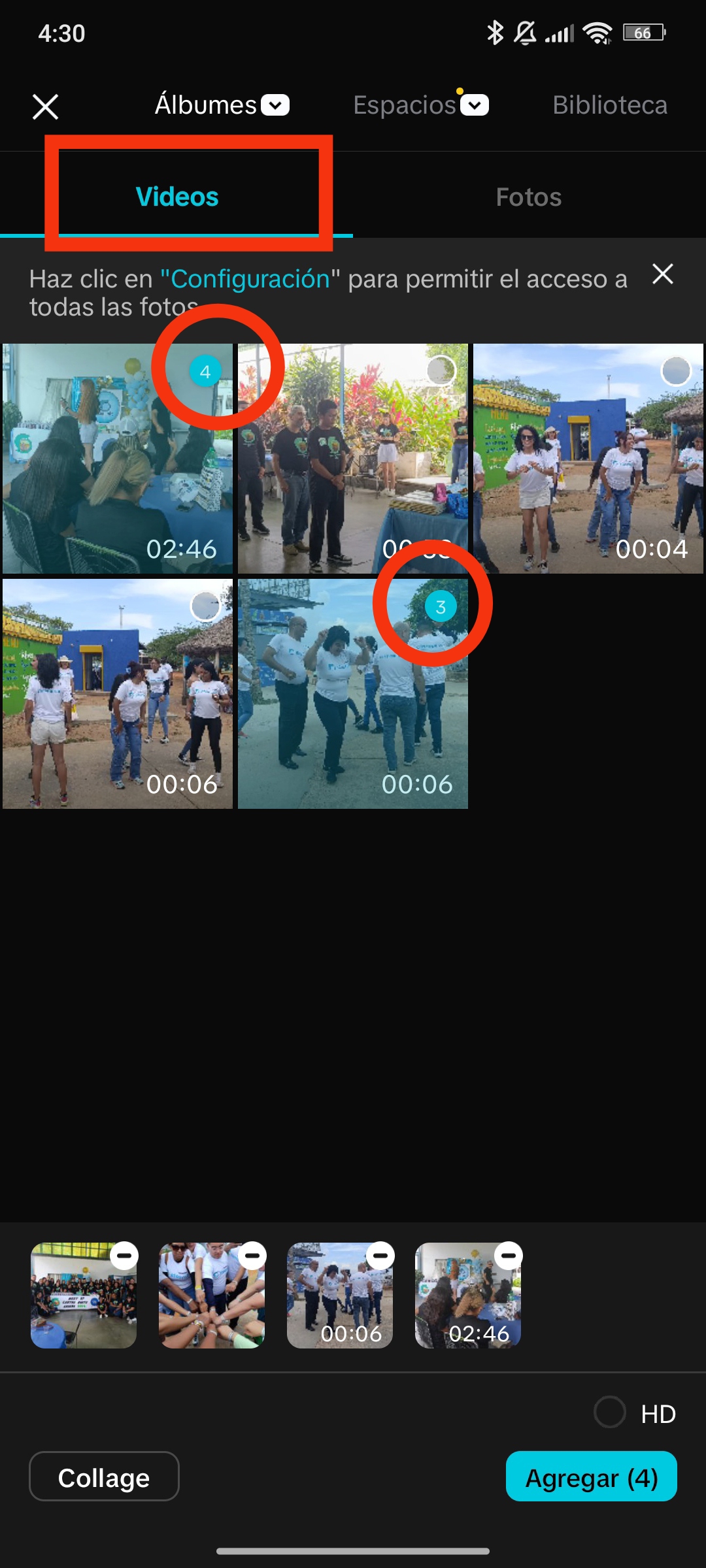Select the 00:04 video in the grid
Image resolution: width=706 pixels, height=1568 pixels.
tap(676, 372)
